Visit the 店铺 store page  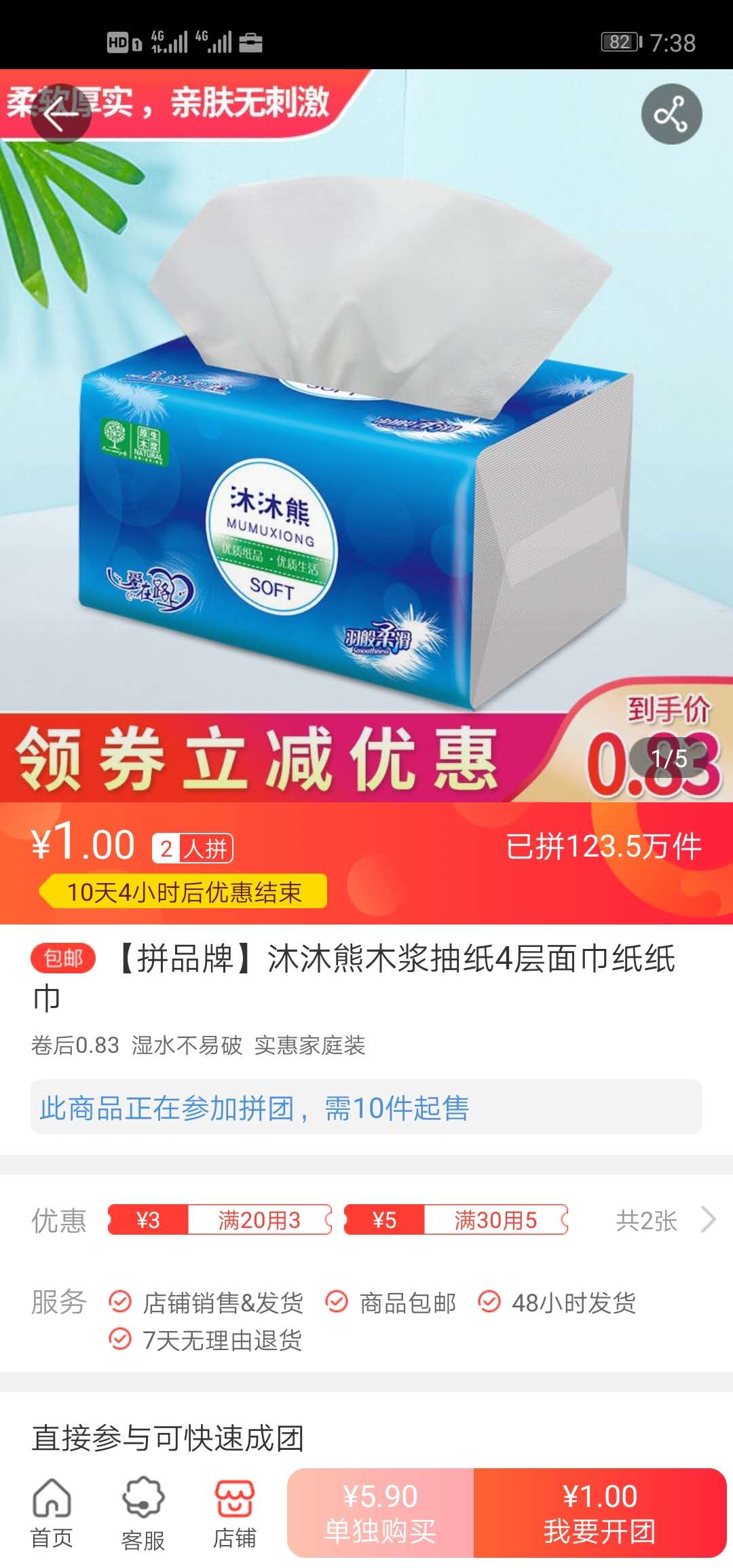coord(234,1512)
